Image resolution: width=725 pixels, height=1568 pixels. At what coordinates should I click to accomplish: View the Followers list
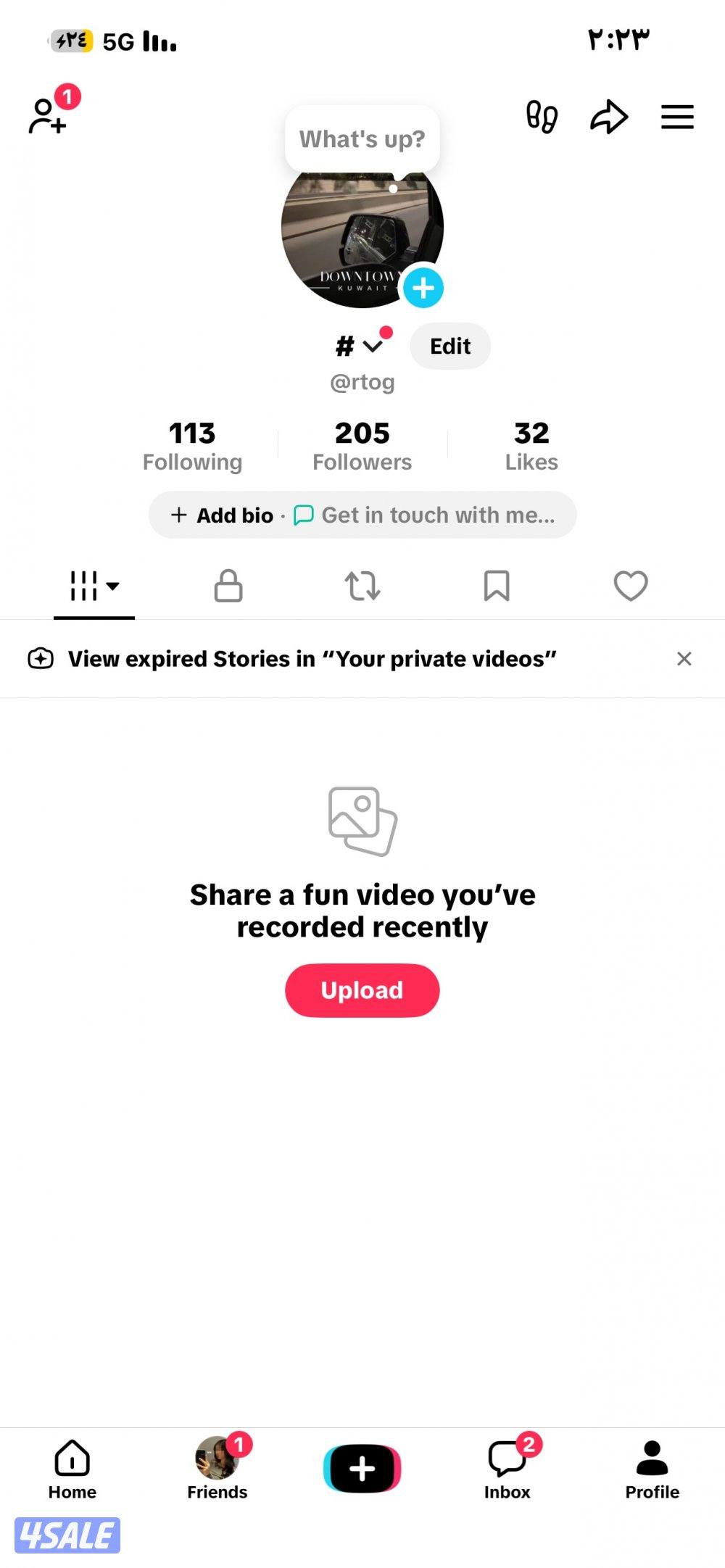tap(362, 446)
